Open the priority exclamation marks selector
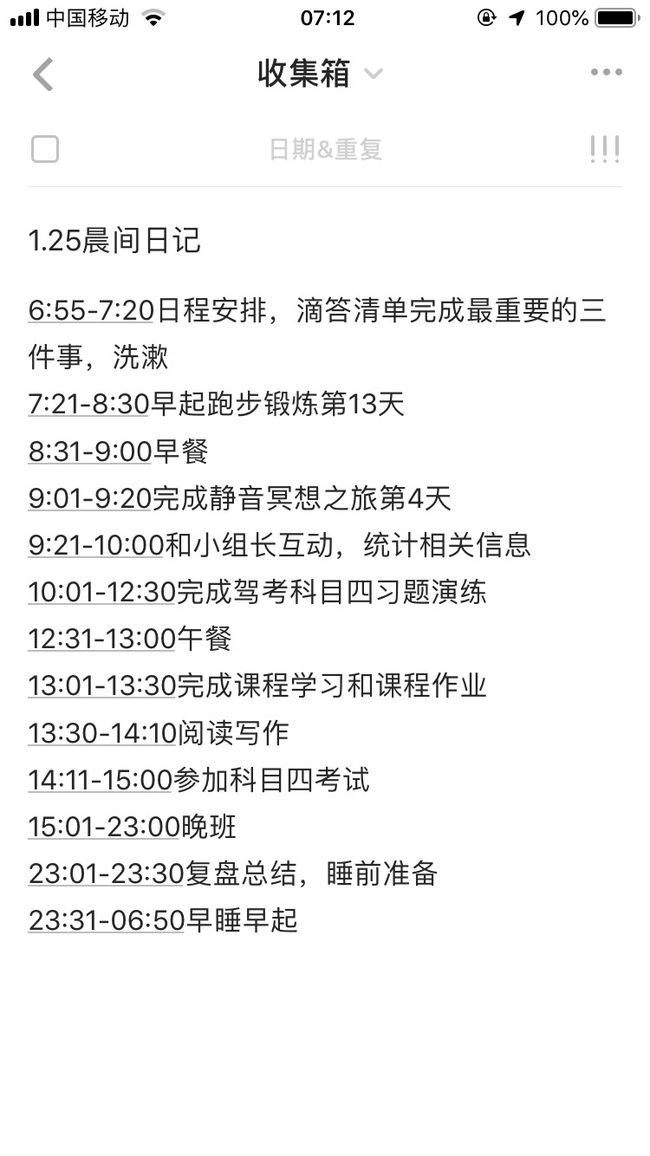 (x=604, y=150)
